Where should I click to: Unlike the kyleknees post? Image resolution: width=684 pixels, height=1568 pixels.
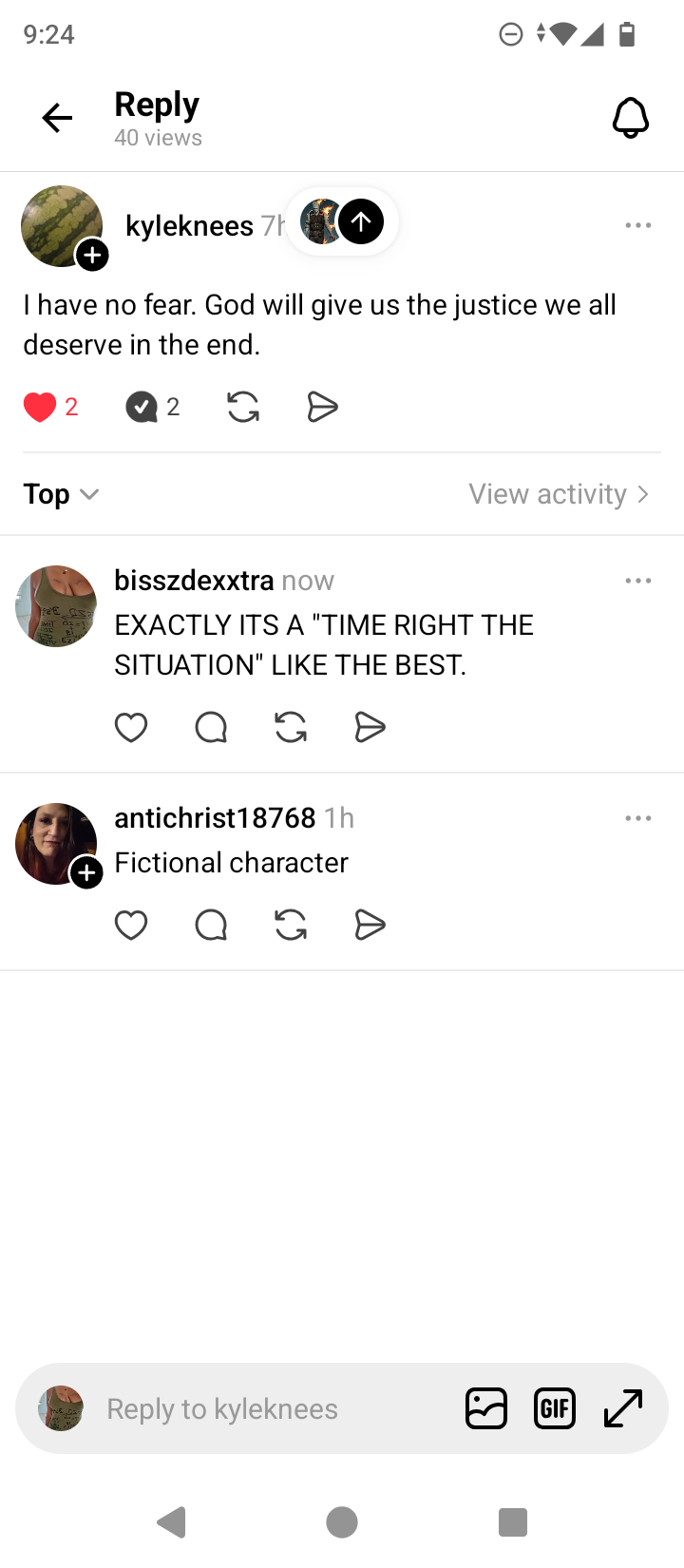click(x=40, y=408)
